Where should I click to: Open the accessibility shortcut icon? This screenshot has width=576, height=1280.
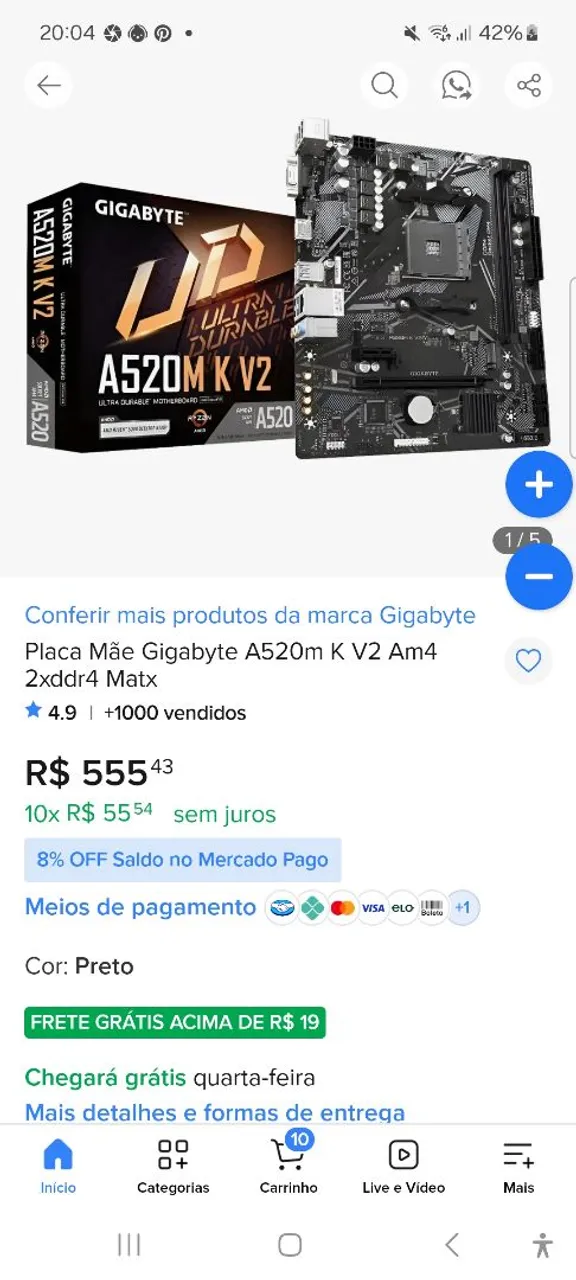click(542, 1244)
